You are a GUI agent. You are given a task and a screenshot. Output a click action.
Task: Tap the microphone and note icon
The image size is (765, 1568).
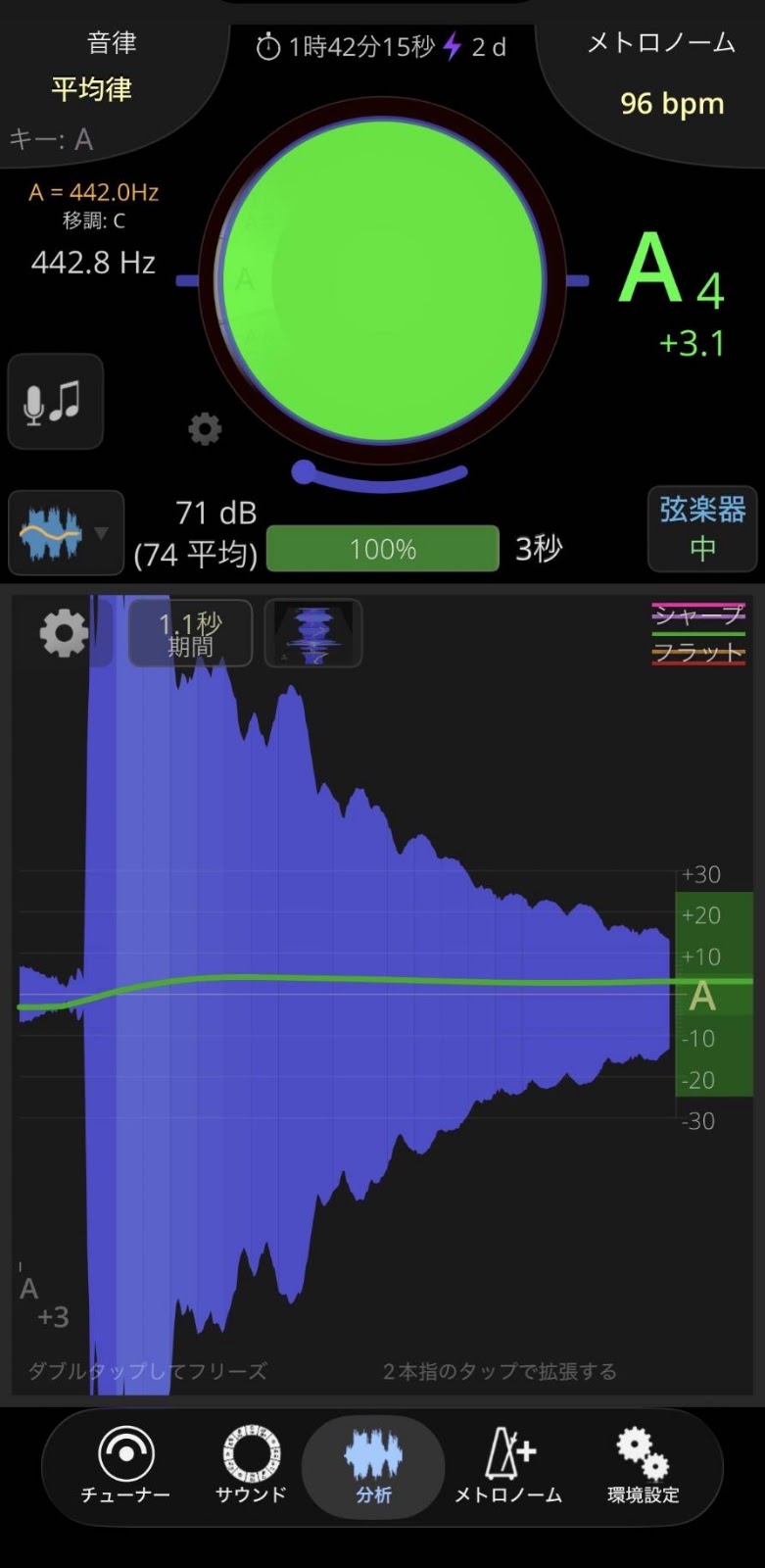(56, 402)
